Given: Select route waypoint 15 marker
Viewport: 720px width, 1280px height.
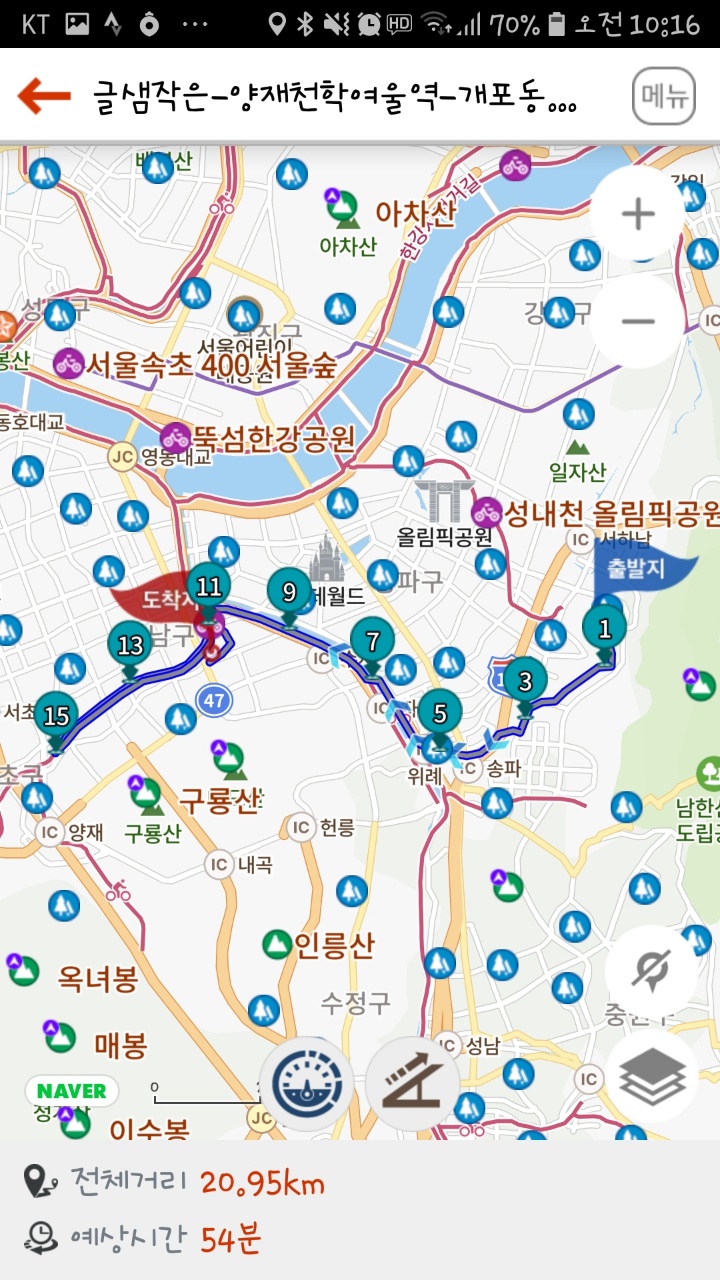Looking at the screenshot, I should (x=57, y=716).
